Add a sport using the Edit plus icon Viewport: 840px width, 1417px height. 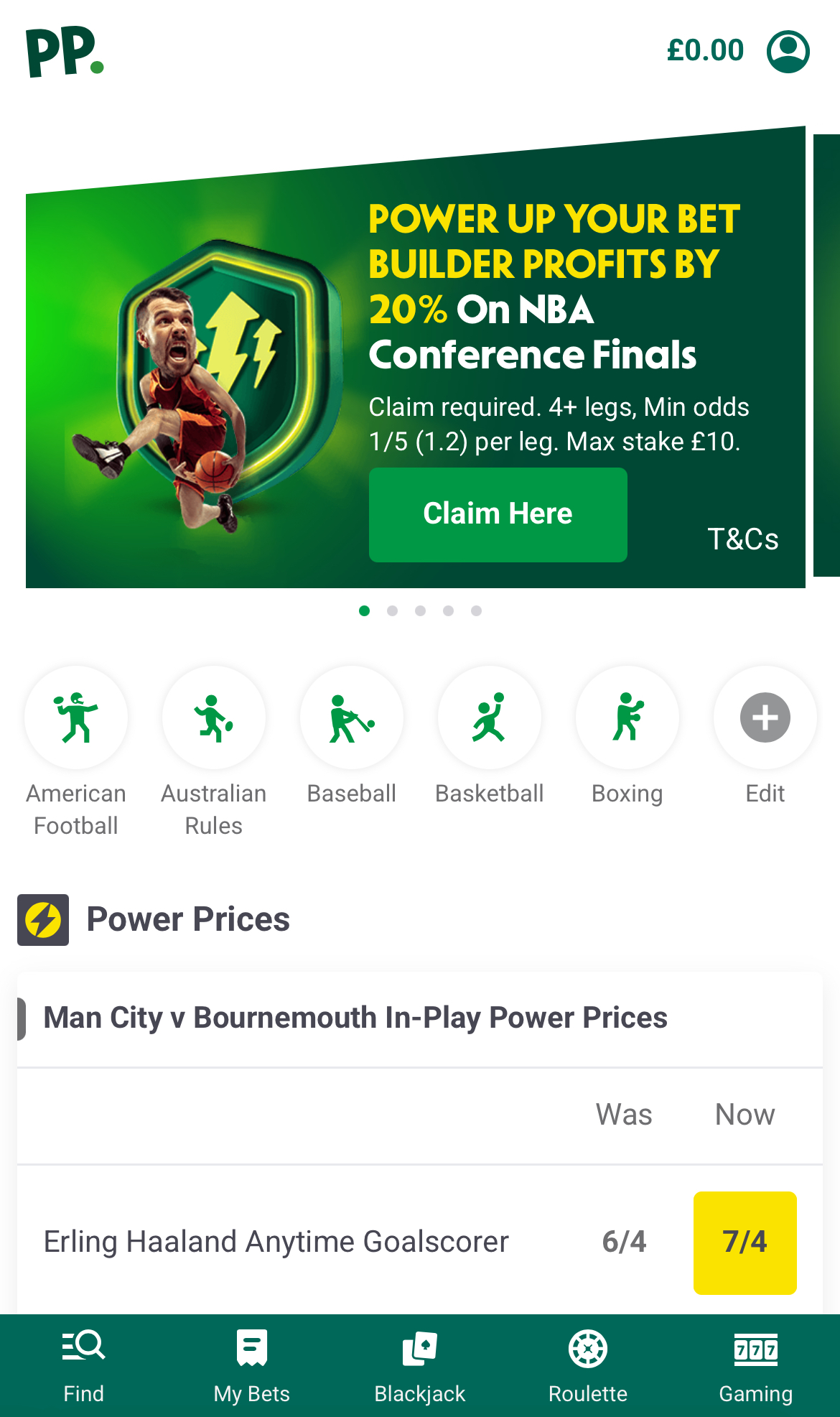(764, 717)
